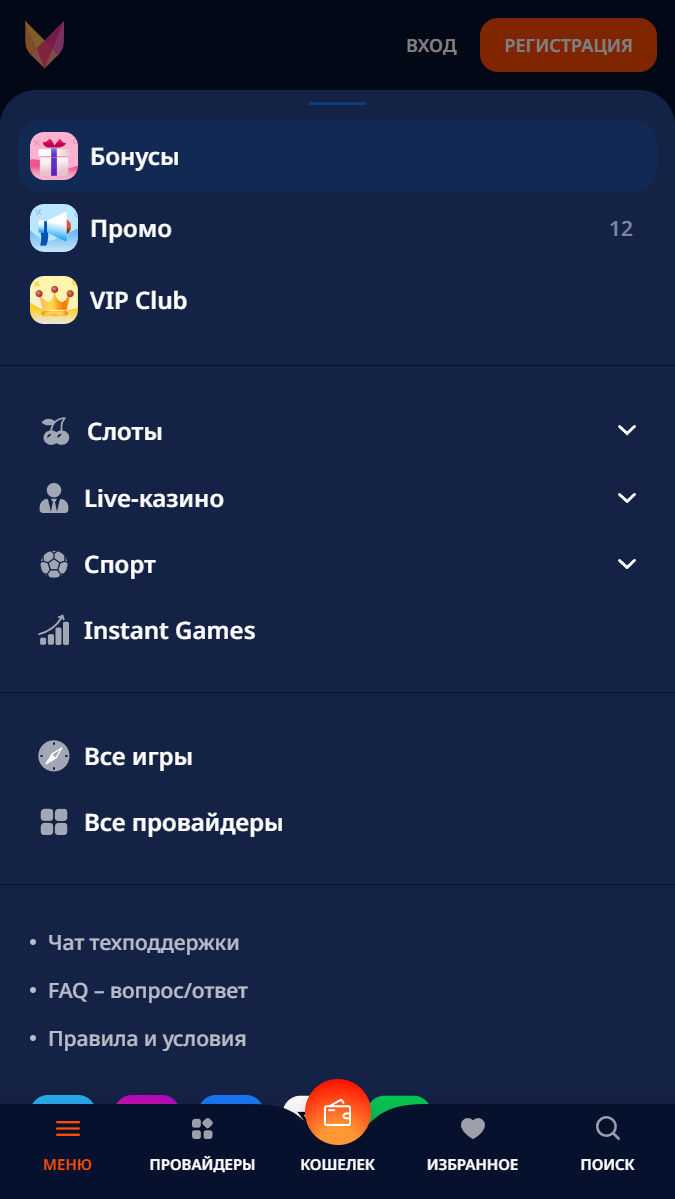Expand the Live-казино category

627,498
